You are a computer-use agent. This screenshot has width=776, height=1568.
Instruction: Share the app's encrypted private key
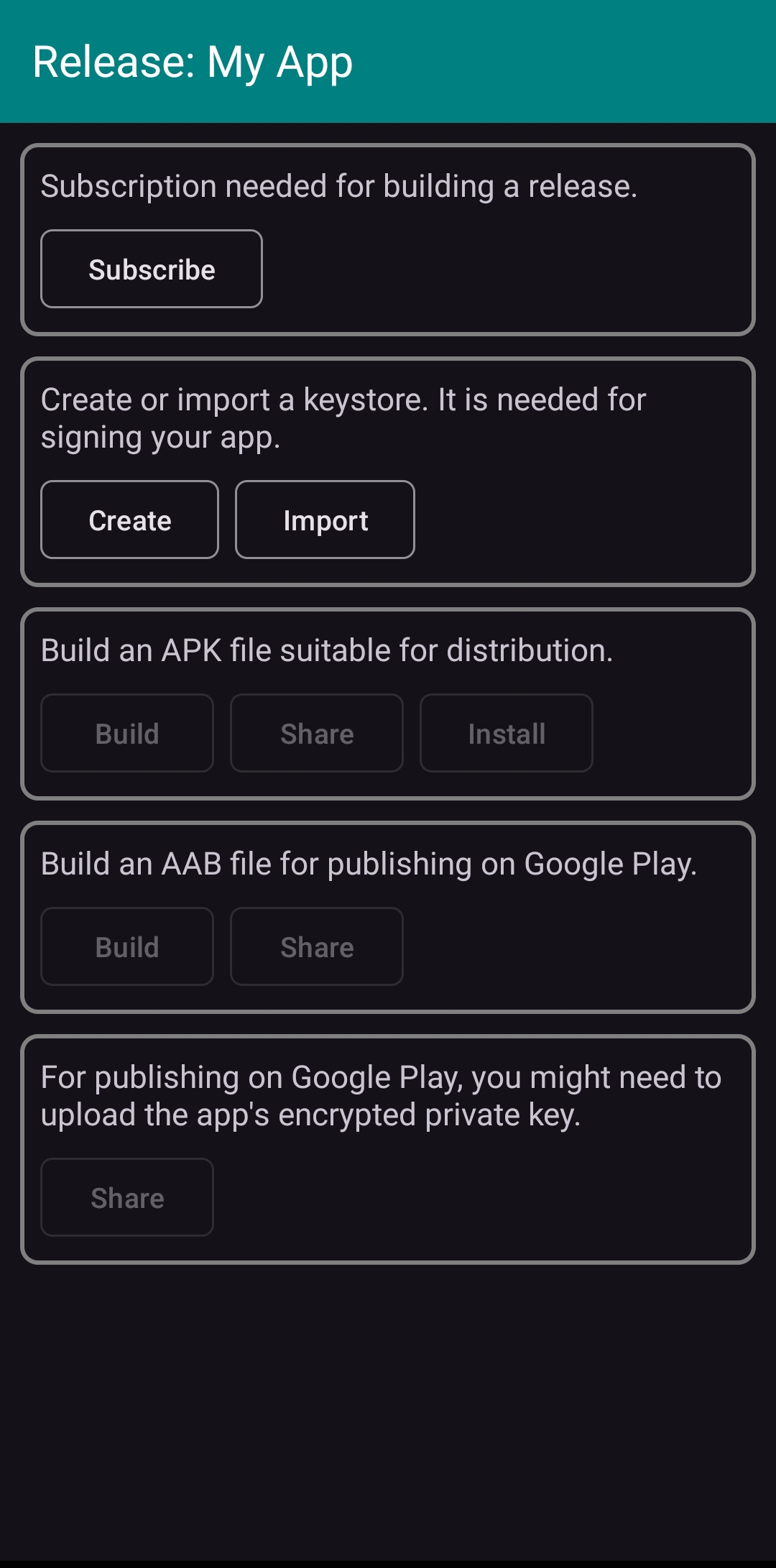126,1196
